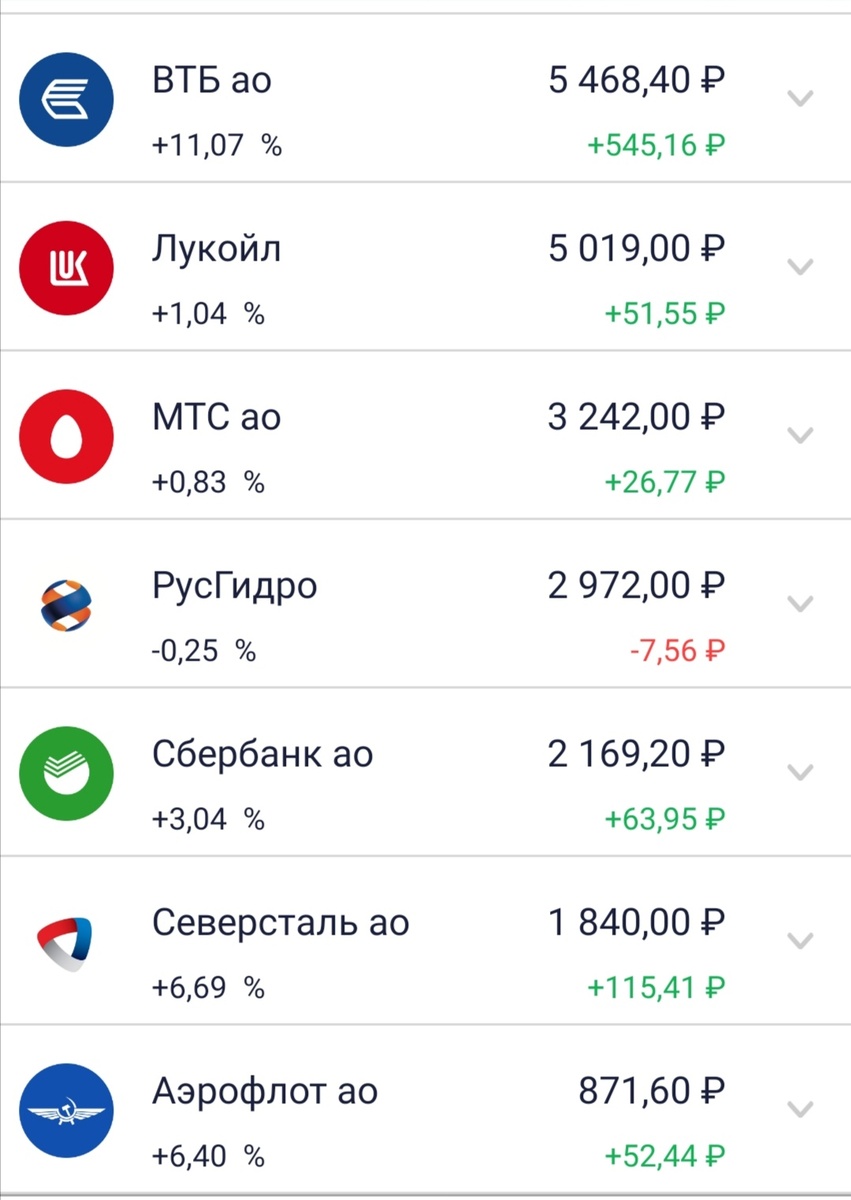
Task: Tap the chevron beside МТС ао
Action: tap(800, 435)
